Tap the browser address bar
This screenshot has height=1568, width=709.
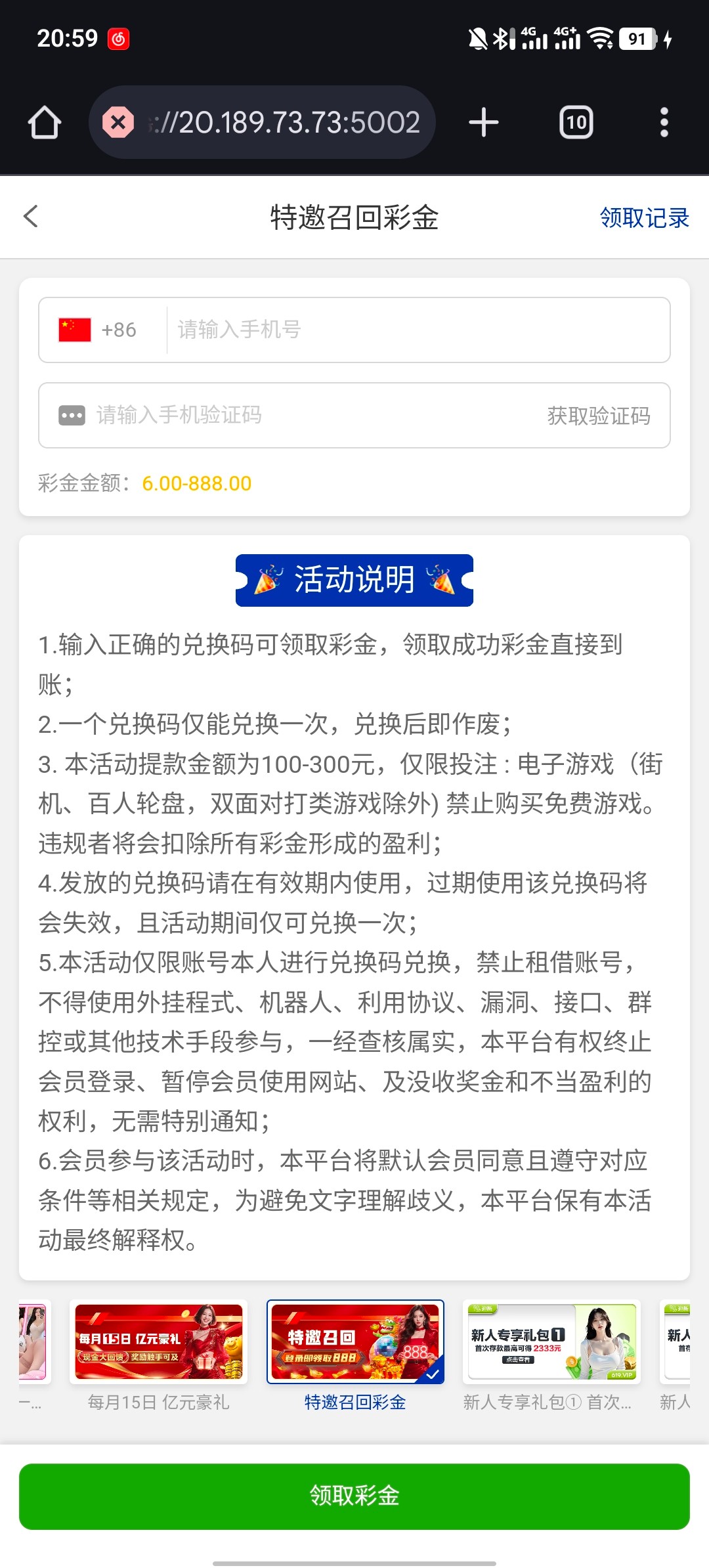(282, 123)
